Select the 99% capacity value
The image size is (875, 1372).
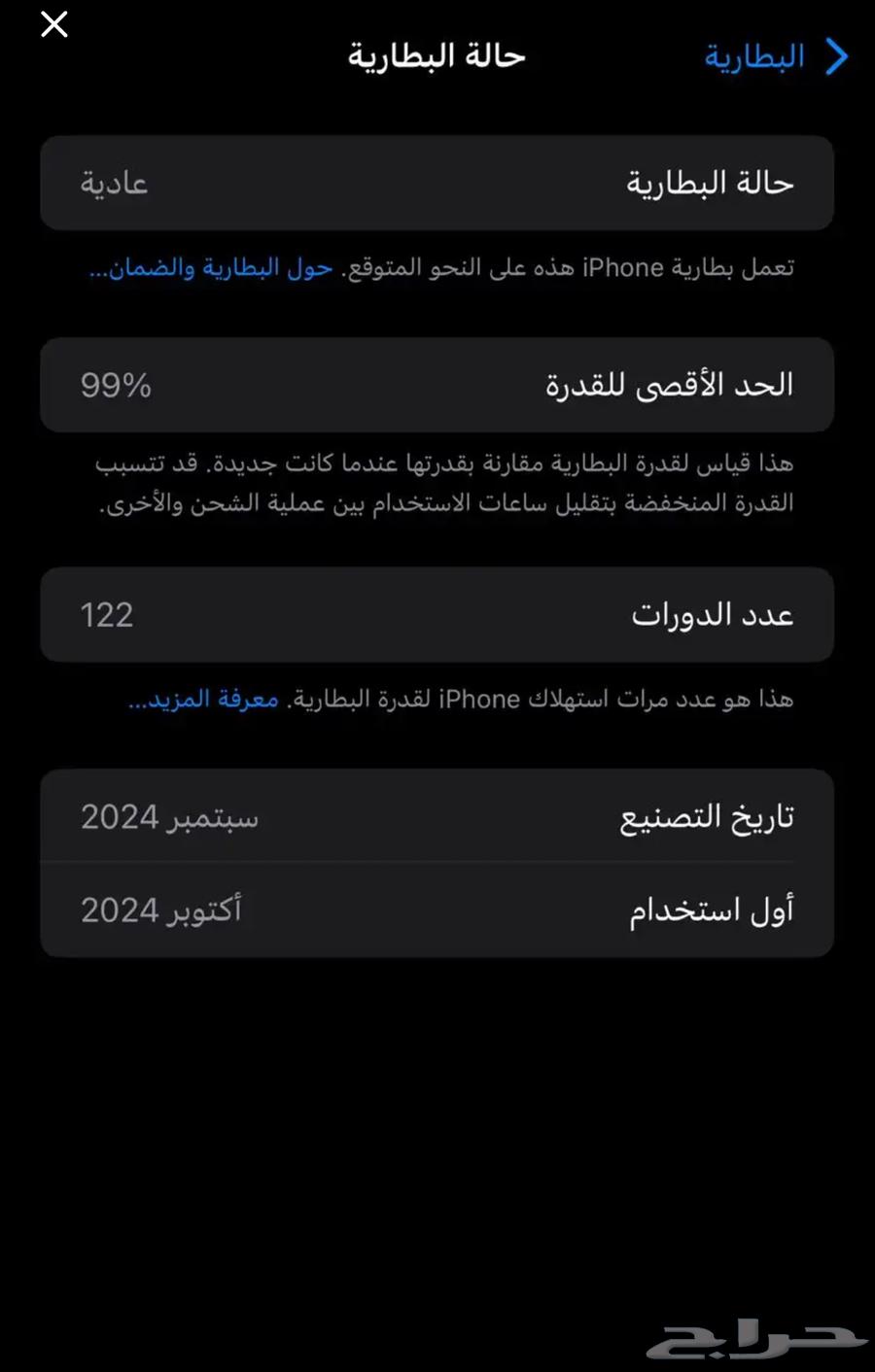coord(116,385)
